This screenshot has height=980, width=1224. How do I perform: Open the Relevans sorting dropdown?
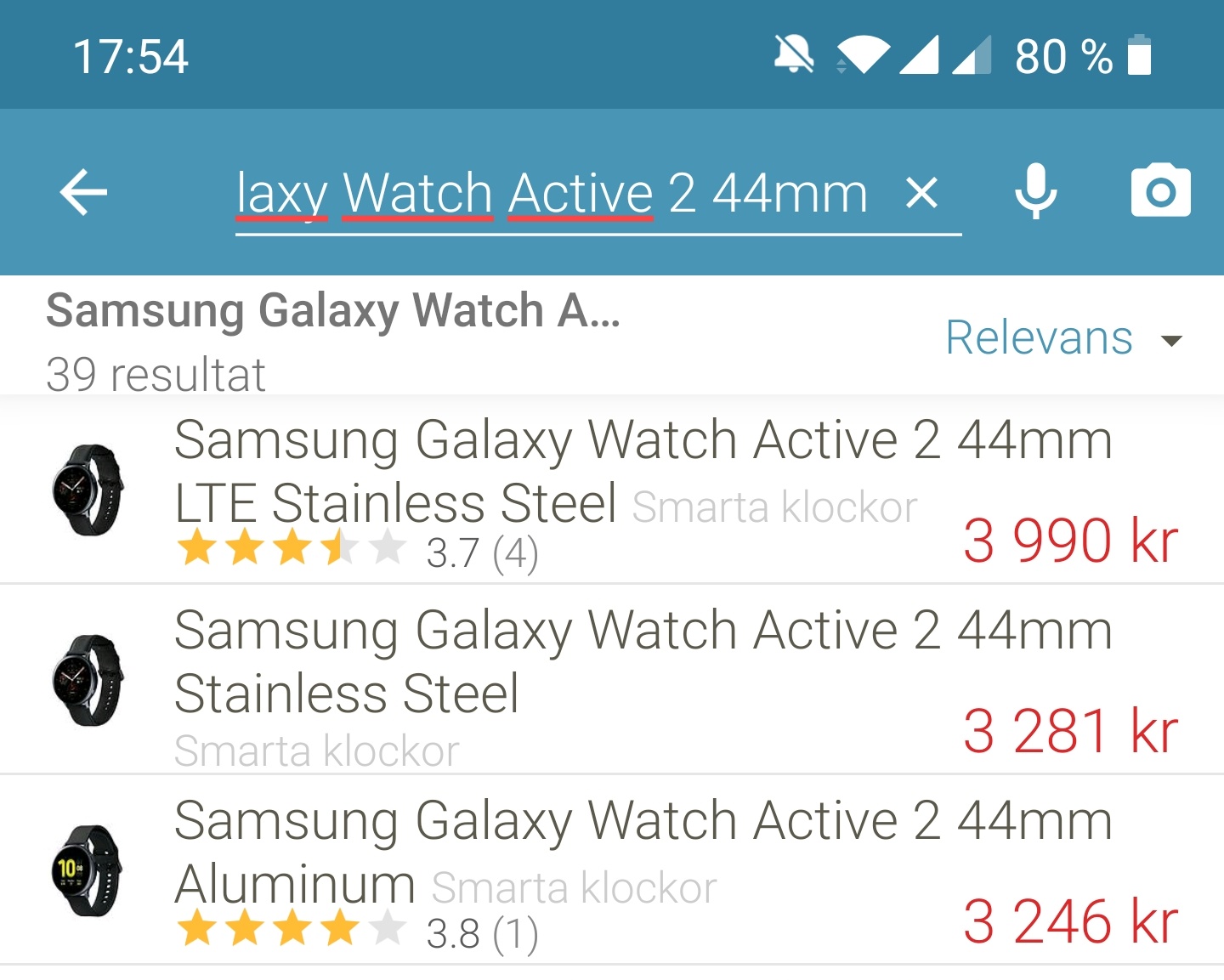click(x=1062, y=338)
